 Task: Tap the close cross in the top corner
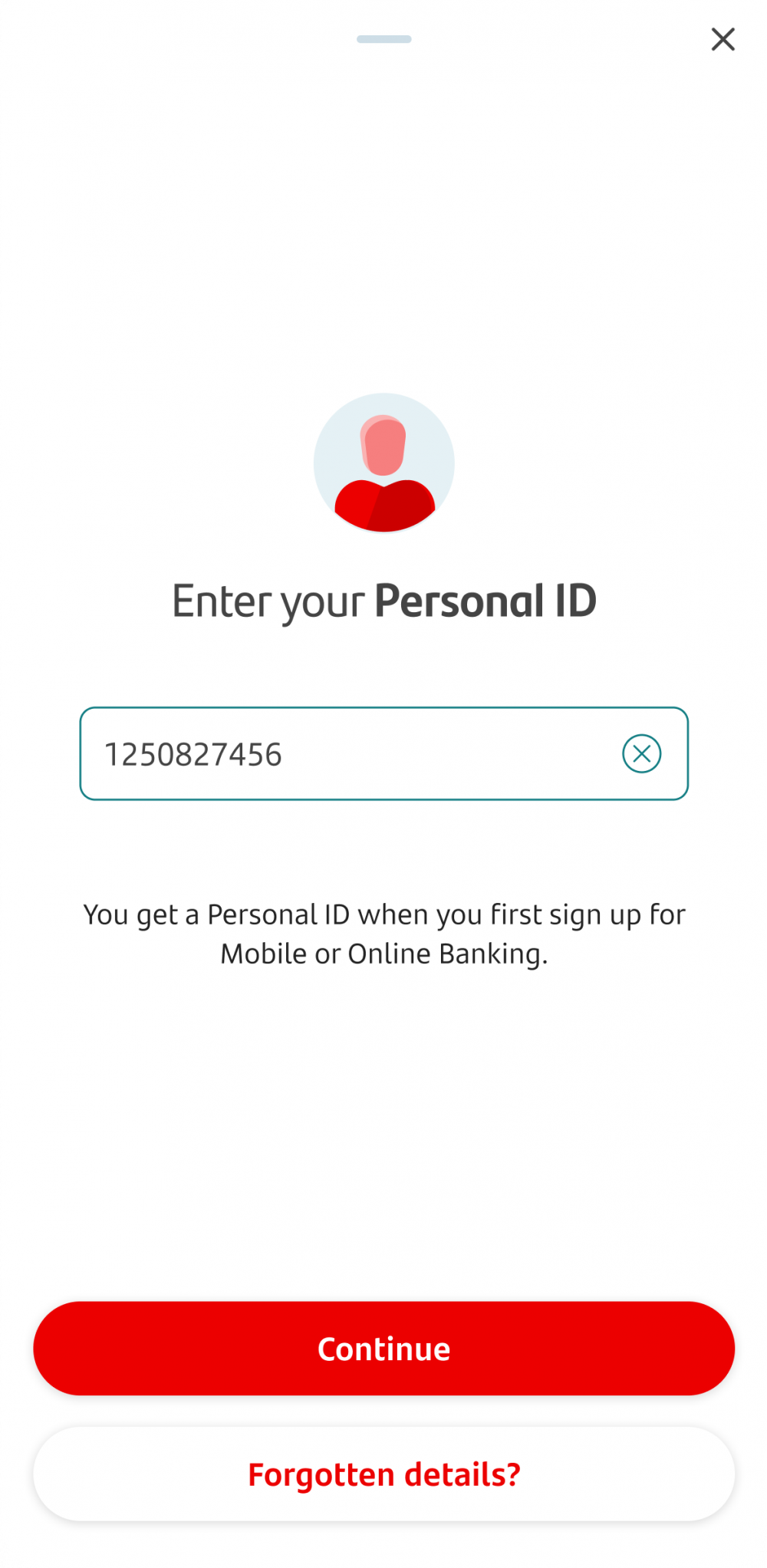coord(722,40)
